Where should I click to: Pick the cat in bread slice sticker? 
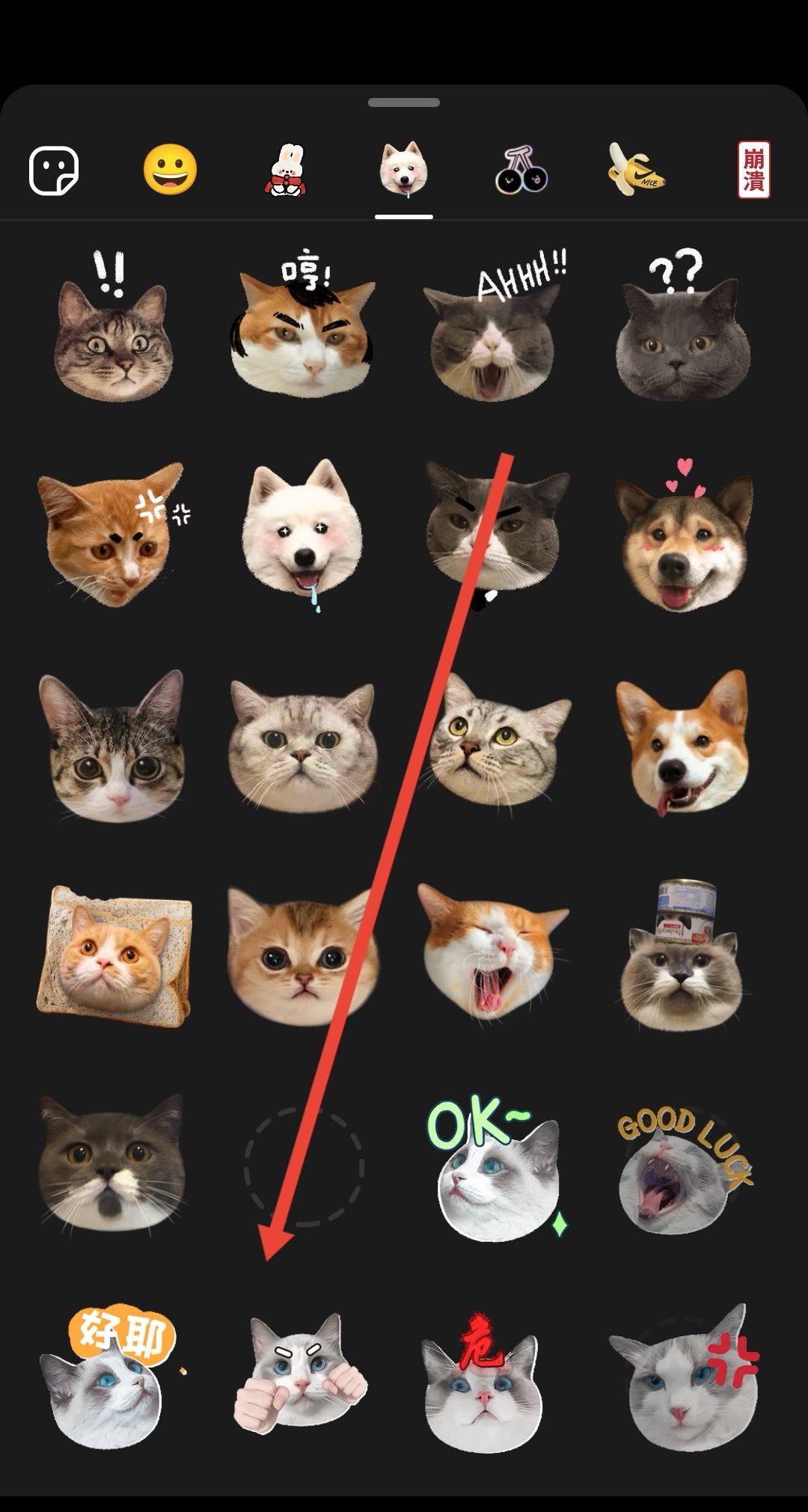114,956
